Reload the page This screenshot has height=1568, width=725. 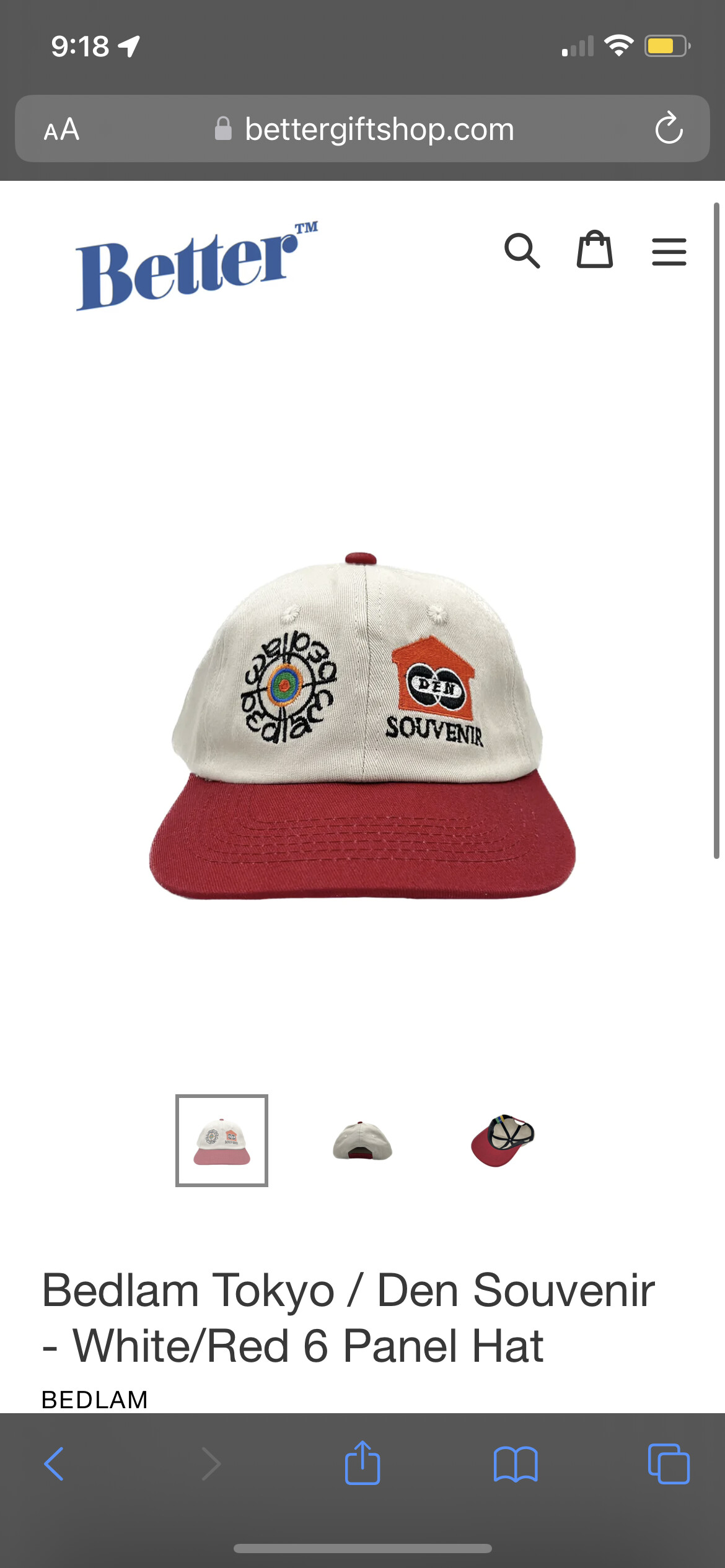point(669,129)
